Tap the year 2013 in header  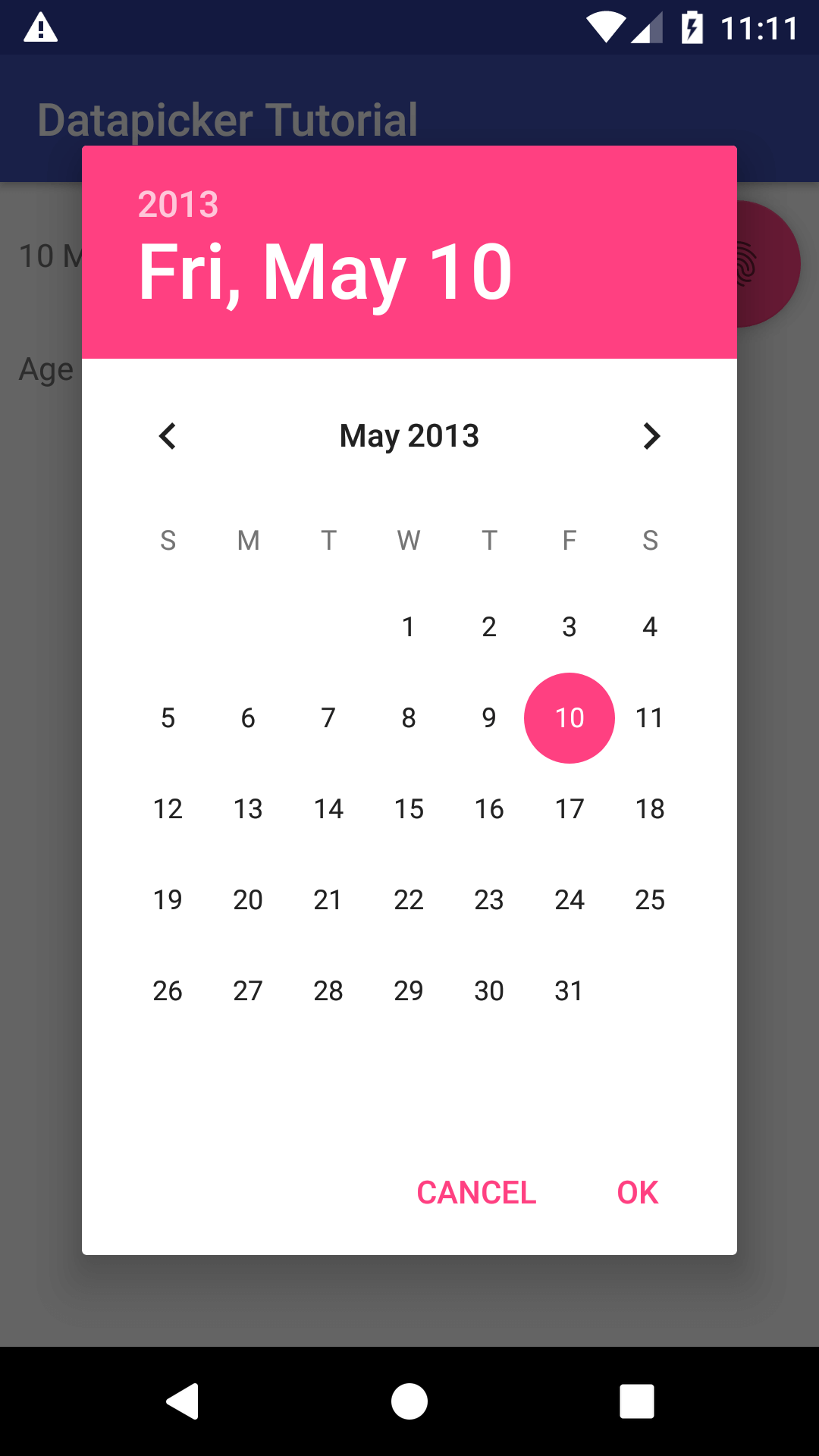[178, 204]
